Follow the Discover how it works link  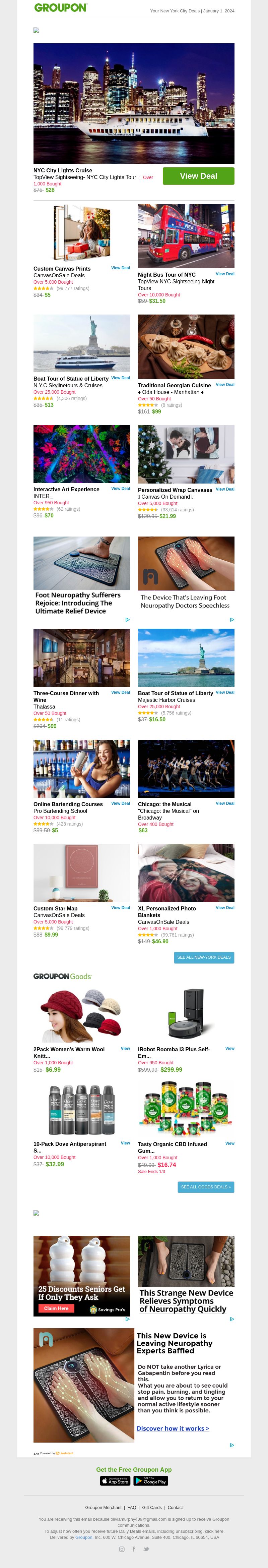tap(173, 1427)
